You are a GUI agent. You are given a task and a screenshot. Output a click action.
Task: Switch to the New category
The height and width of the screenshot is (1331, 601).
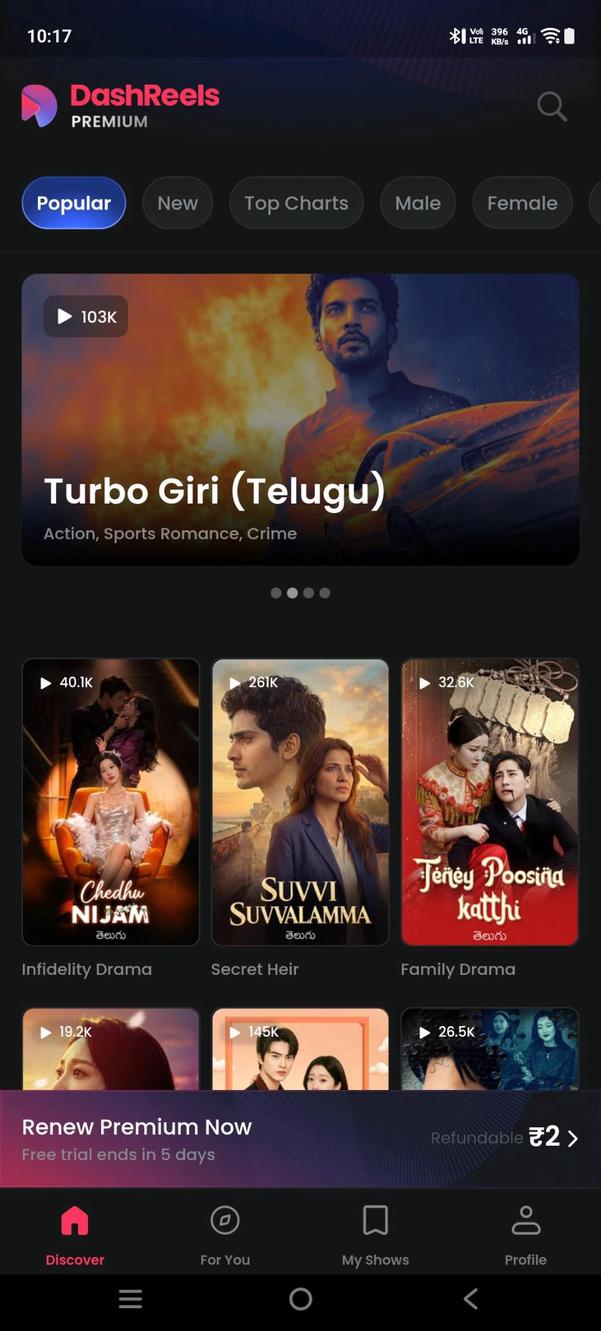(x=177, y=203)
